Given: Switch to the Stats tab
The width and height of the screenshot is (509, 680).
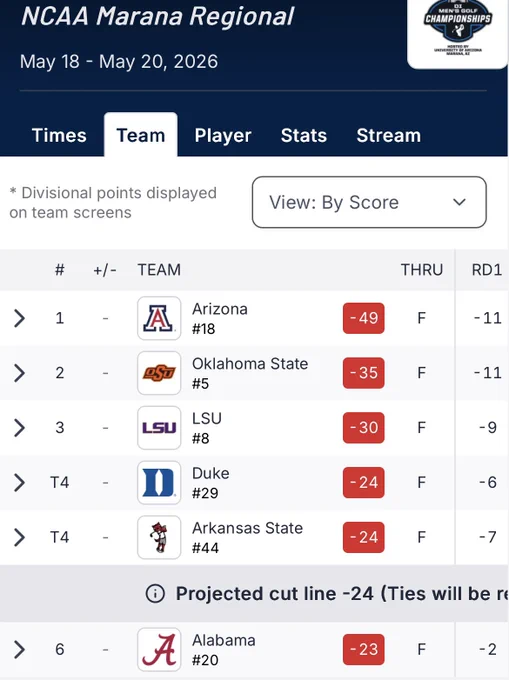Looking at the screenshot, I should tap(303, 135).
